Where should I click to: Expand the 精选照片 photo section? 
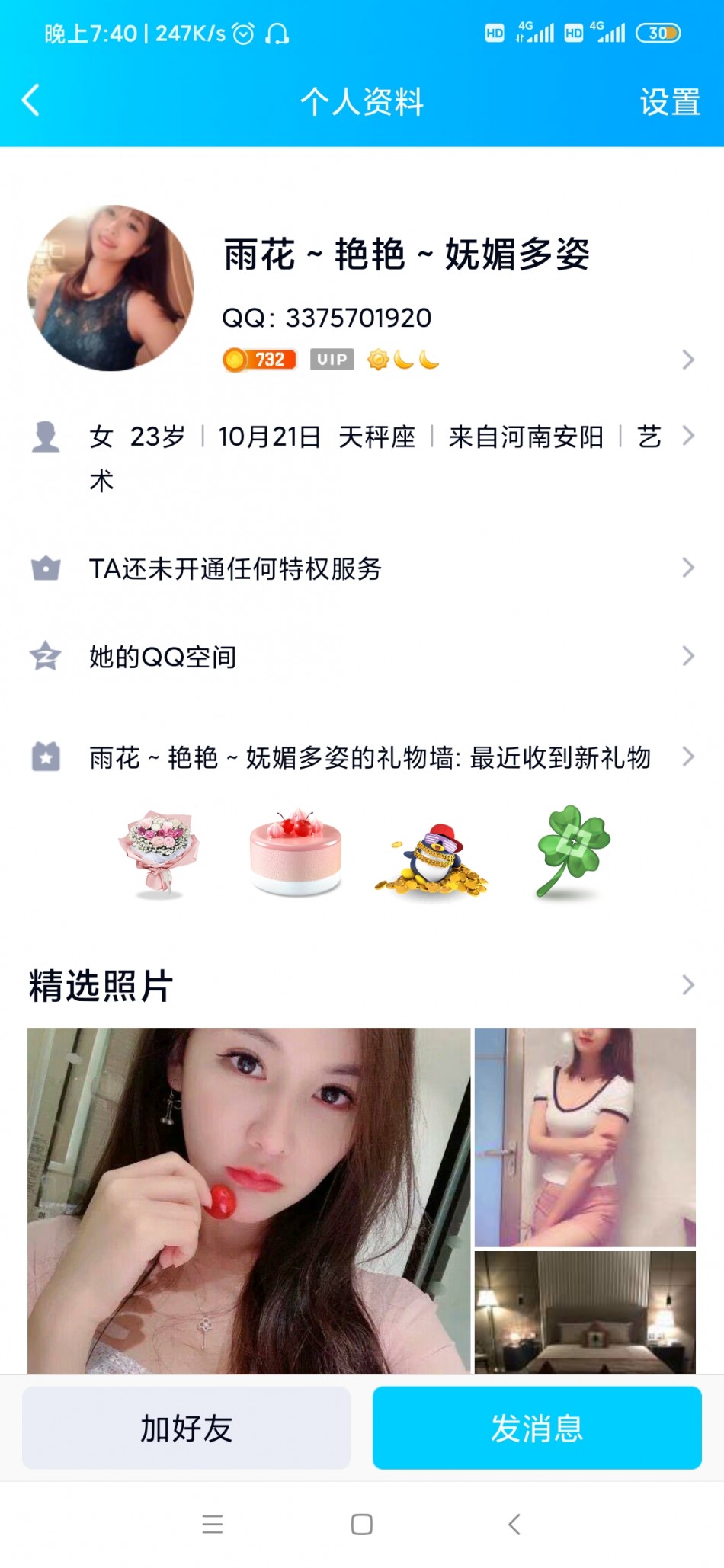(687, 985)
